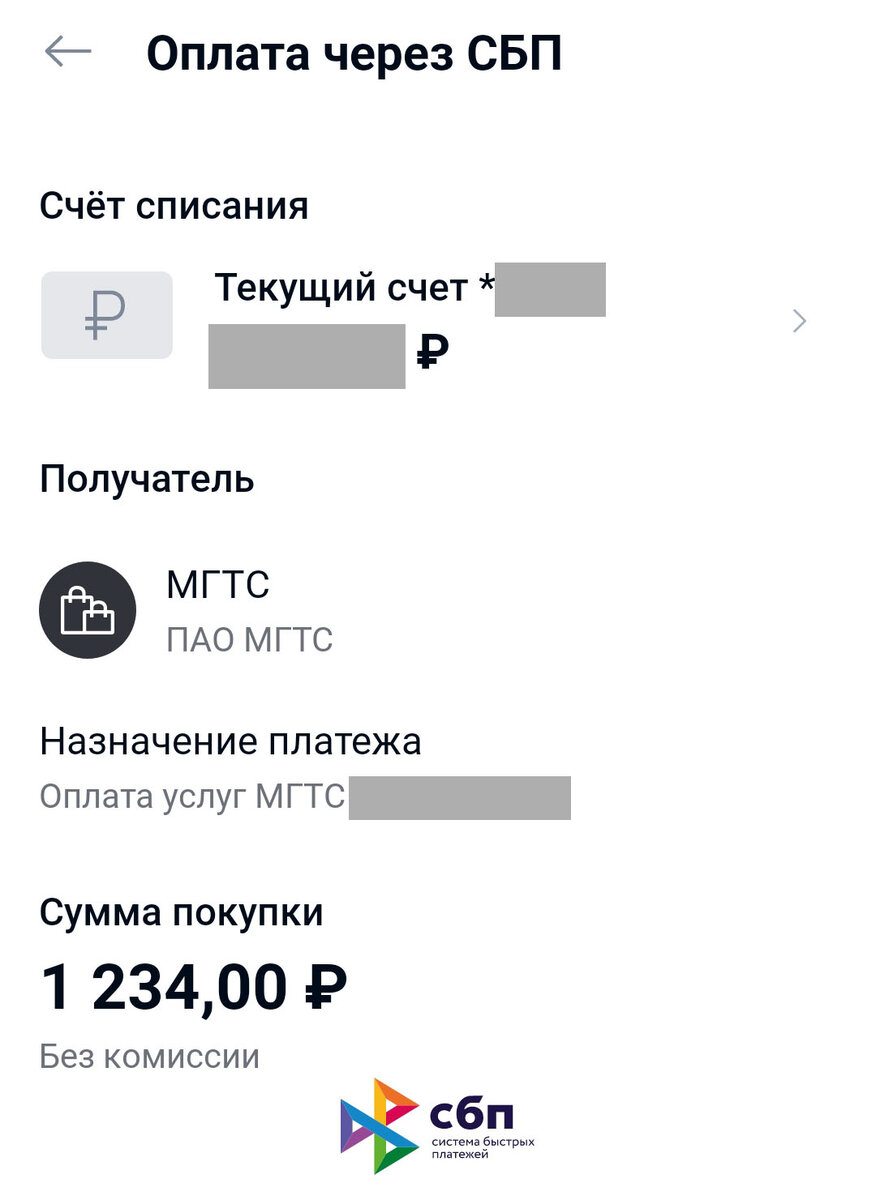Open the account selector via the right chevron
This screenshot has height=1200, width=876.
click(799, 320)
